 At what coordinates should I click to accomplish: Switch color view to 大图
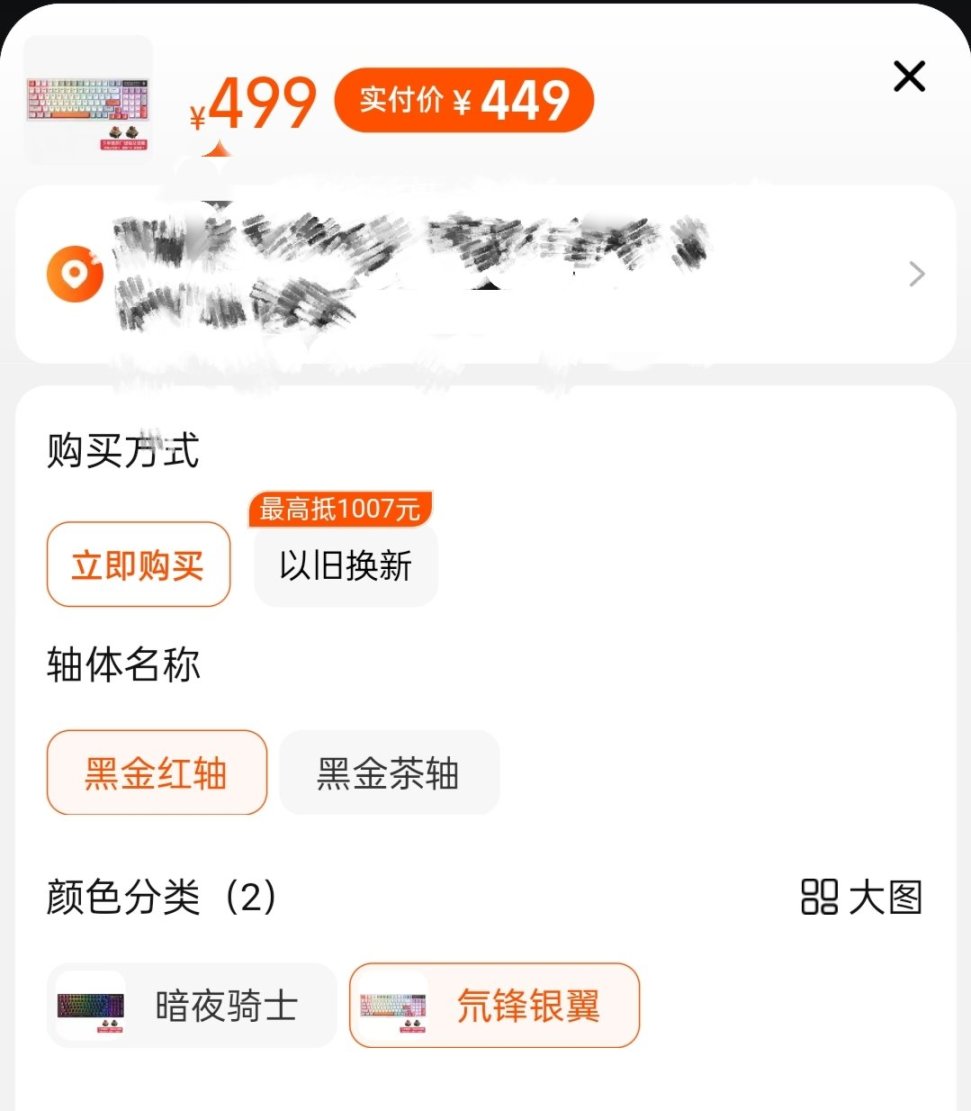pos(862,897)
